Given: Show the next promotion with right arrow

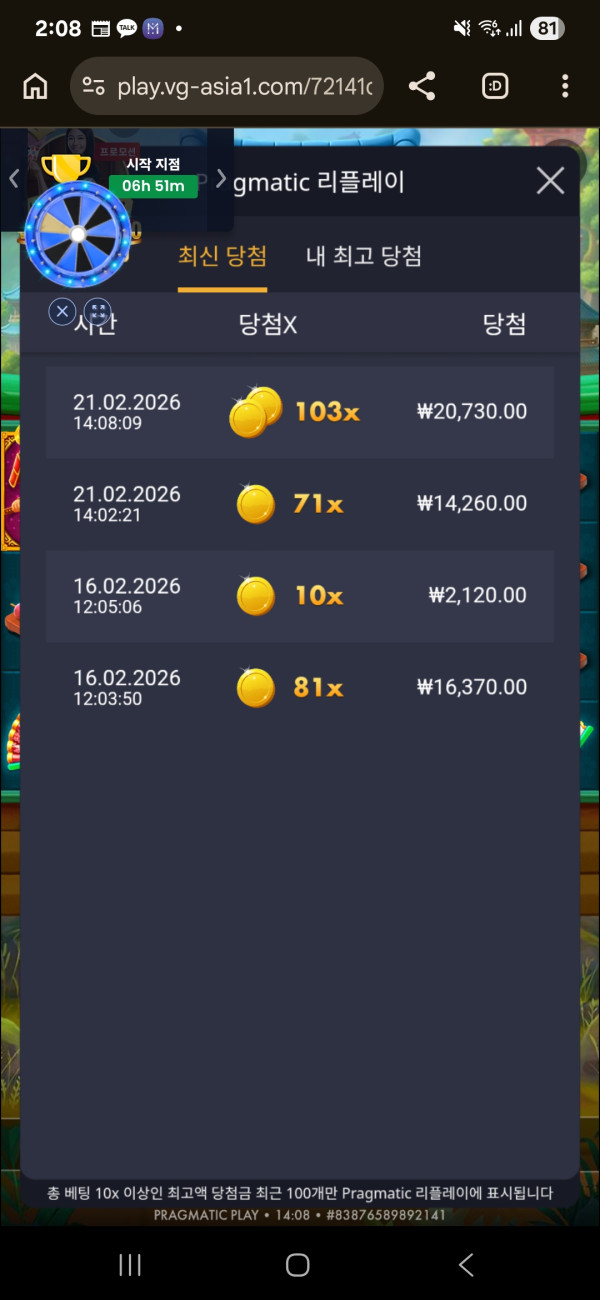Looking at the screenshot, I should [221, 179].
